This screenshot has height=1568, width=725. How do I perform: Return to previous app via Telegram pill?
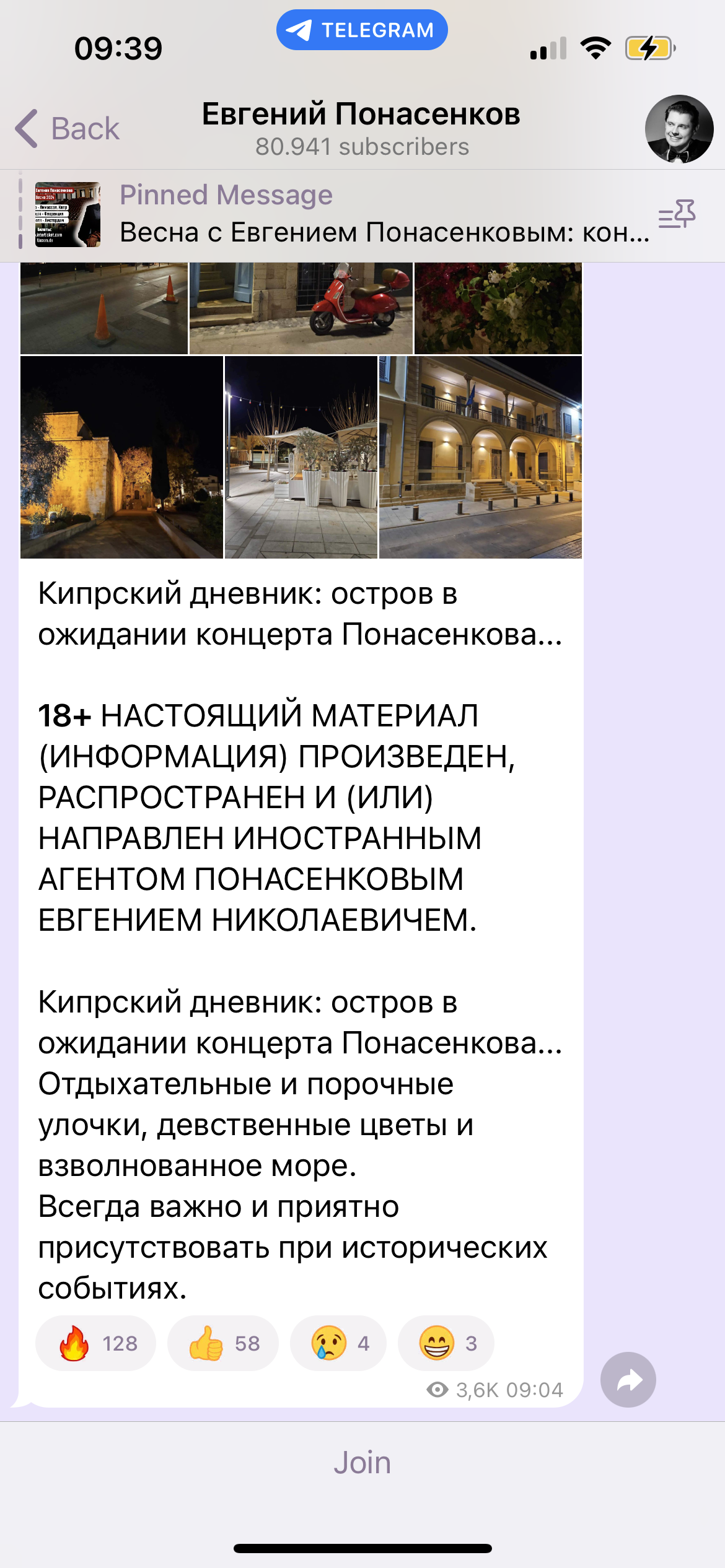click(x=362, y=30)
